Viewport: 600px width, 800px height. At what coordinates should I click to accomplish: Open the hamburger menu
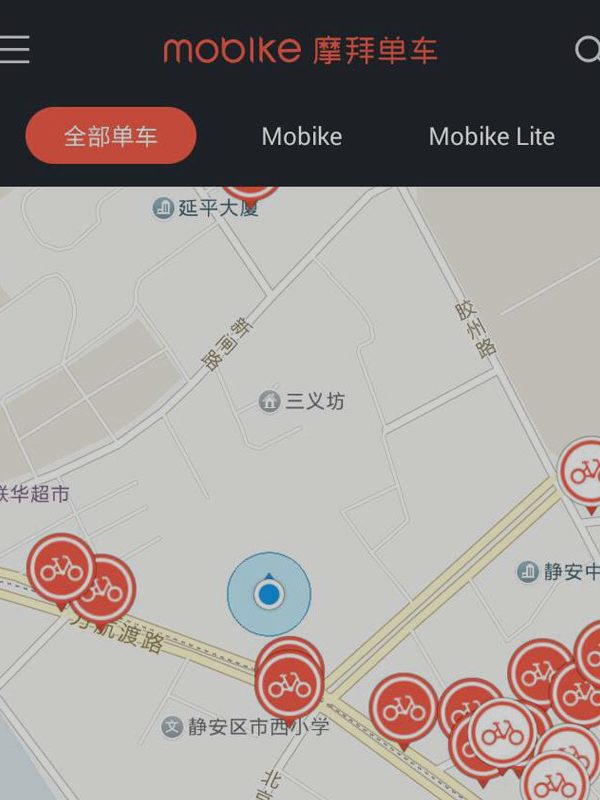tap(15, 50)
